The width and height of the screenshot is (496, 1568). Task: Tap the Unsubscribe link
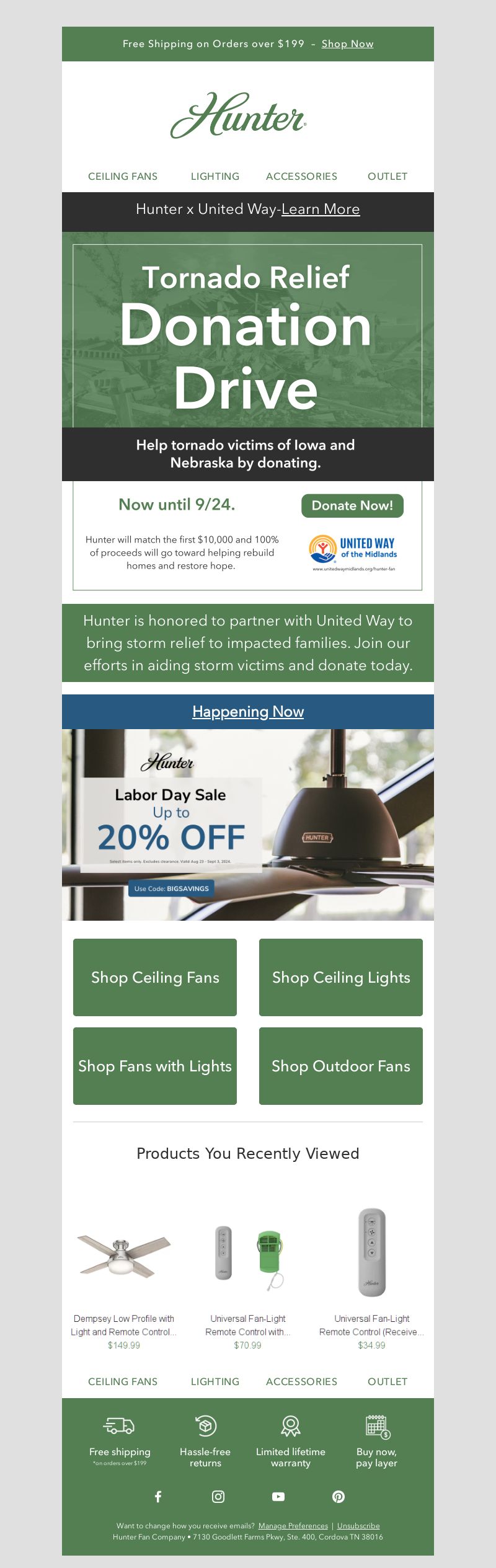tap(358, 1526)
